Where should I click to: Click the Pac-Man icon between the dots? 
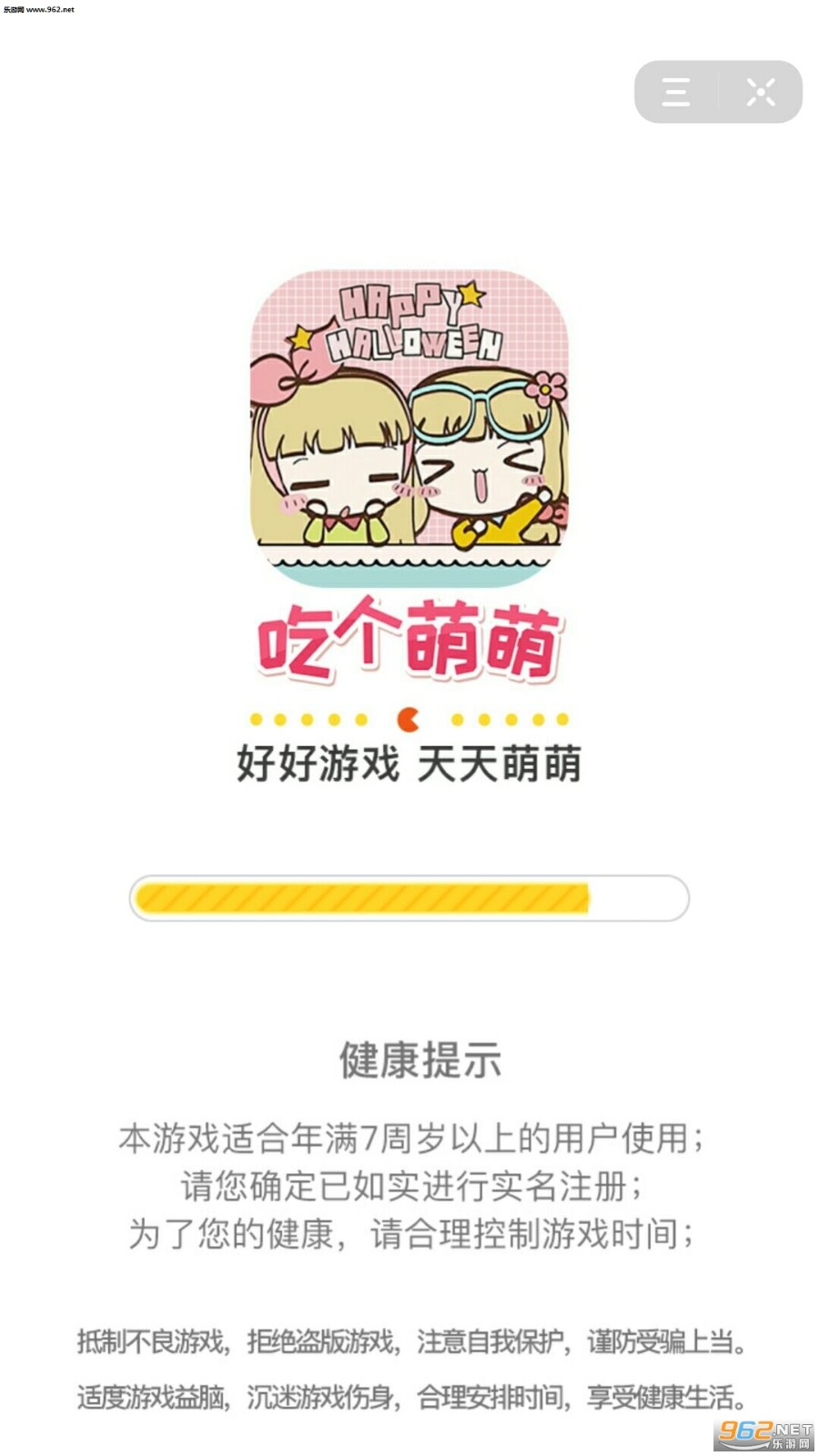click(408, 720)
